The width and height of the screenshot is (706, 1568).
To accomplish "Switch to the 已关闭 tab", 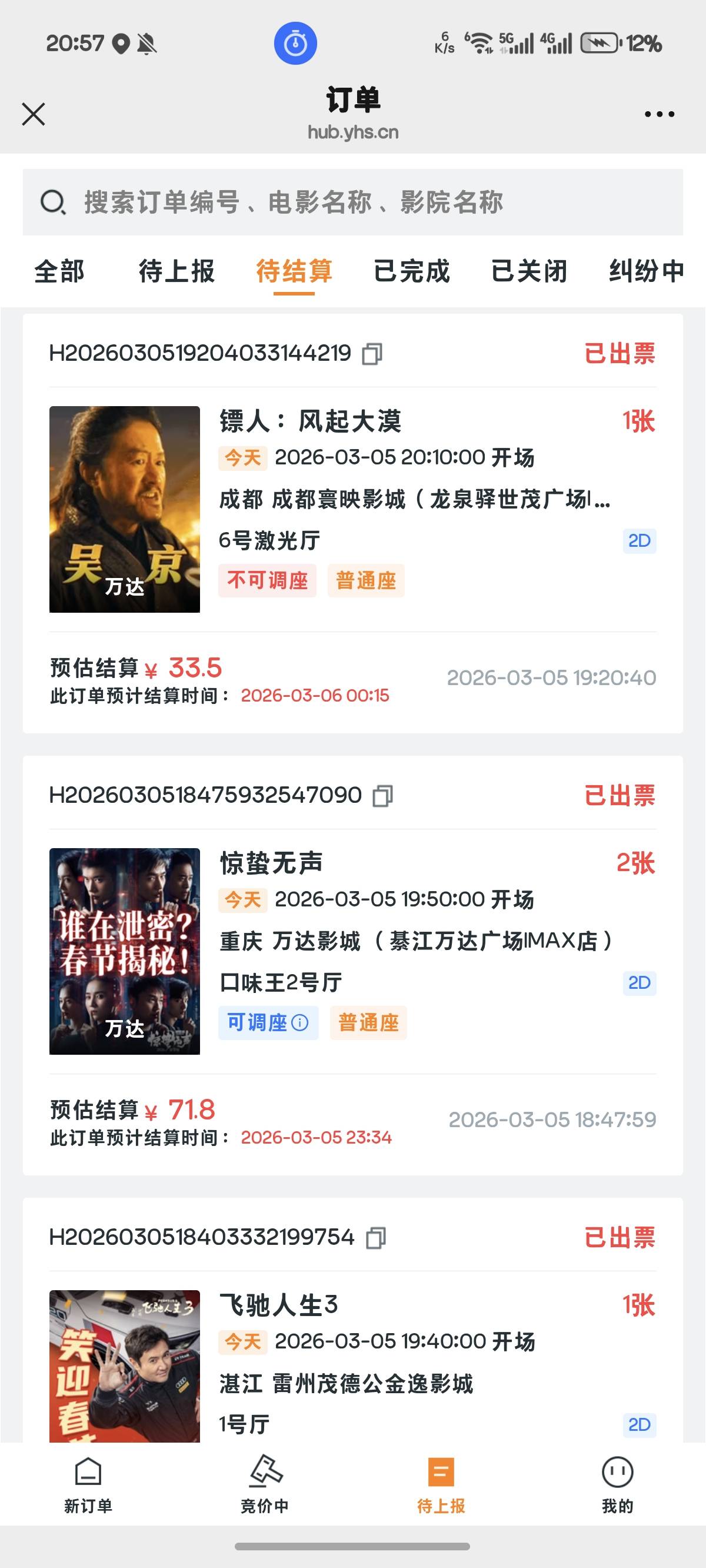I will [x=529, y=271].
